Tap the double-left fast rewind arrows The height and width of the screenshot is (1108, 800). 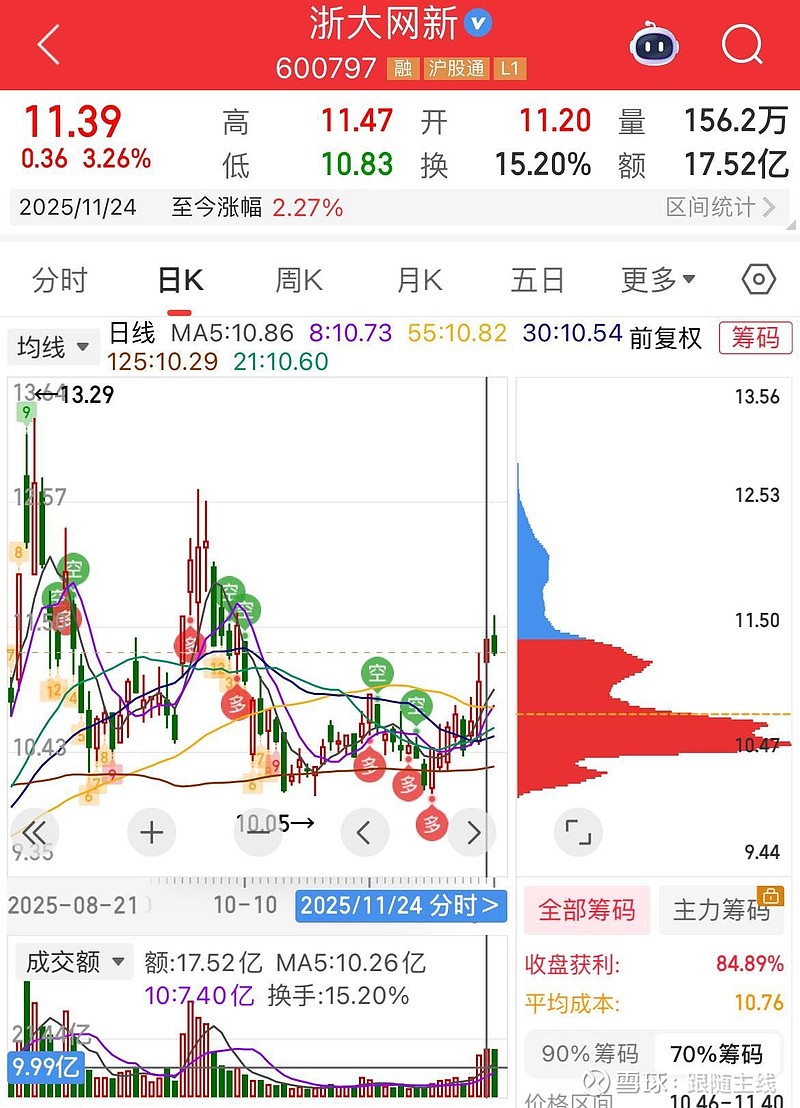35,831
